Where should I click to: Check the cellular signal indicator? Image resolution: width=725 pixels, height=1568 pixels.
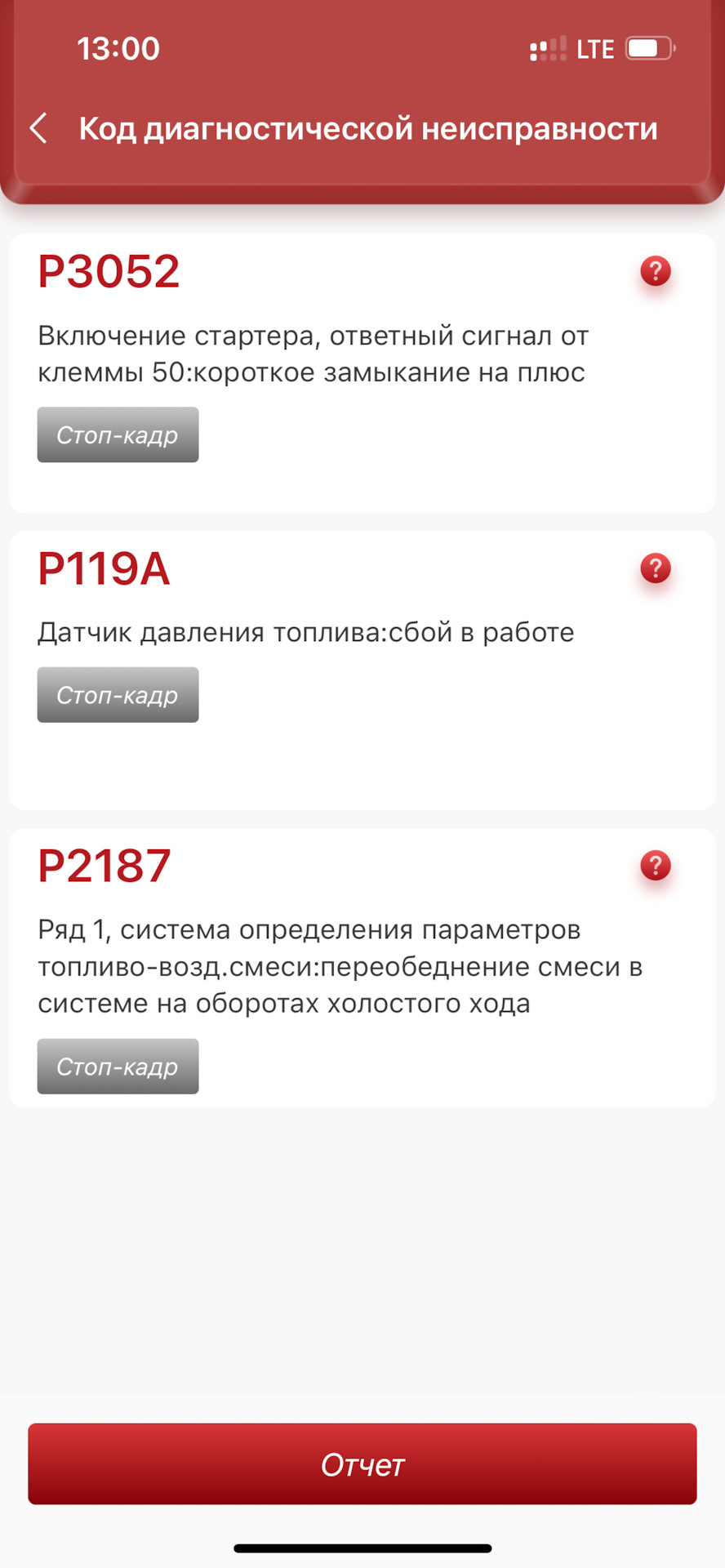548,49
